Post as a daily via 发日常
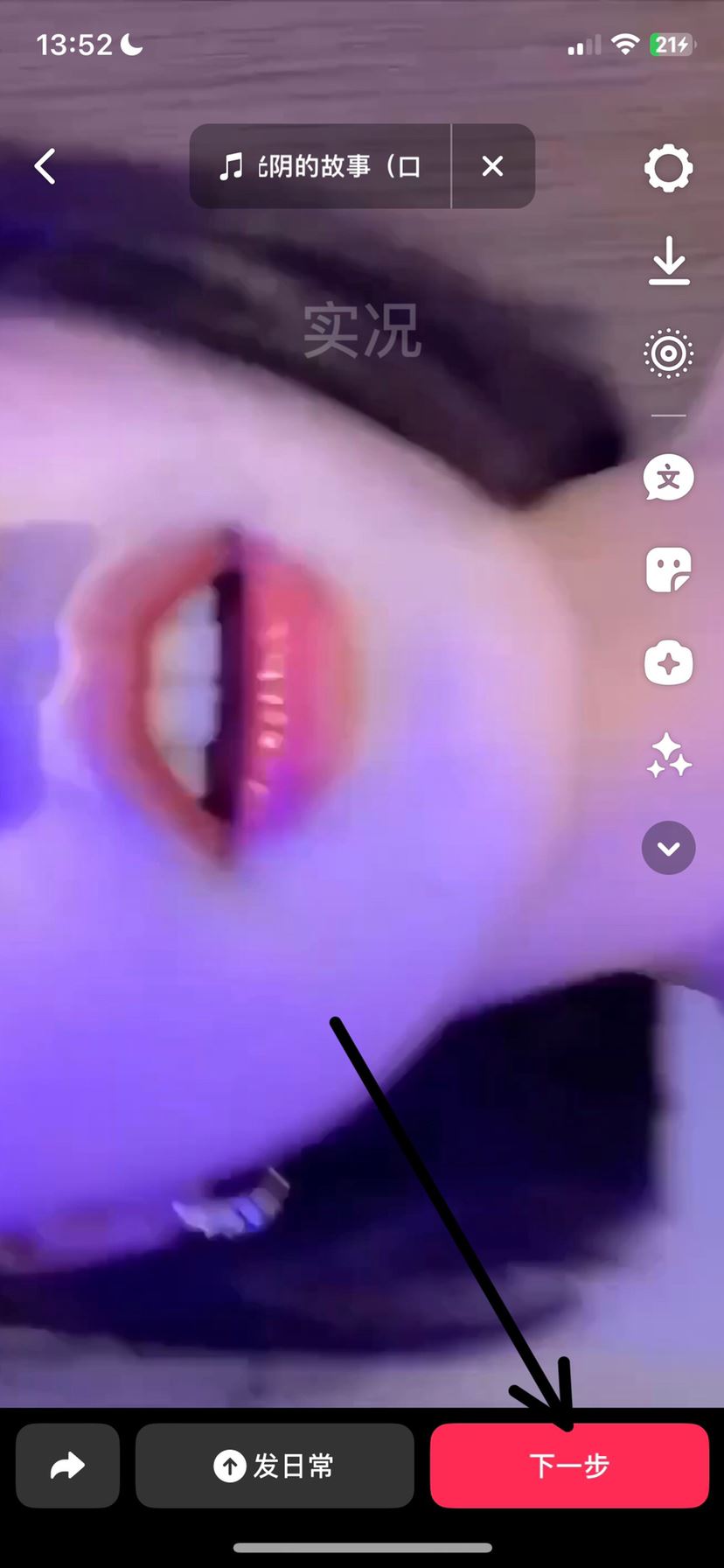Viewport: 724px width, 1568px height. coord(275,1466)
